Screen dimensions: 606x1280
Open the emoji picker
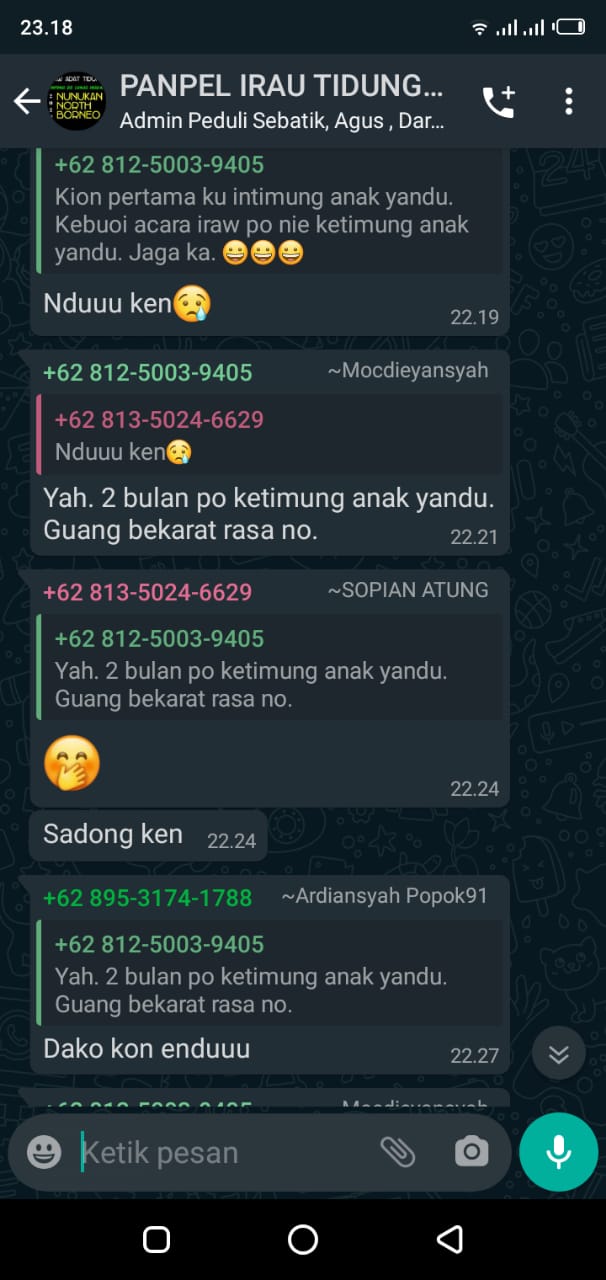44,1152
